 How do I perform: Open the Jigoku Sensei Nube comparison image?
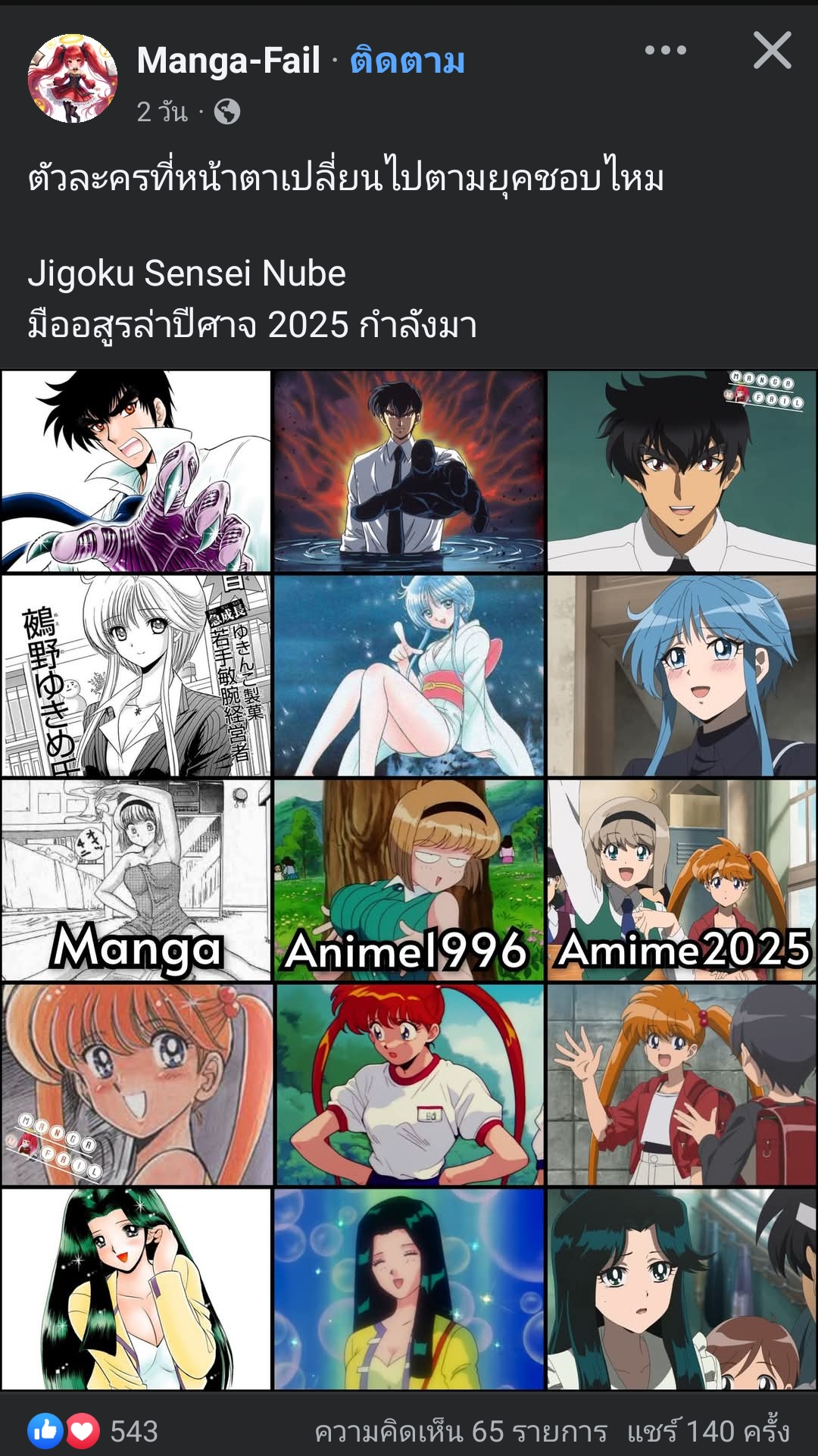[409, 879]
